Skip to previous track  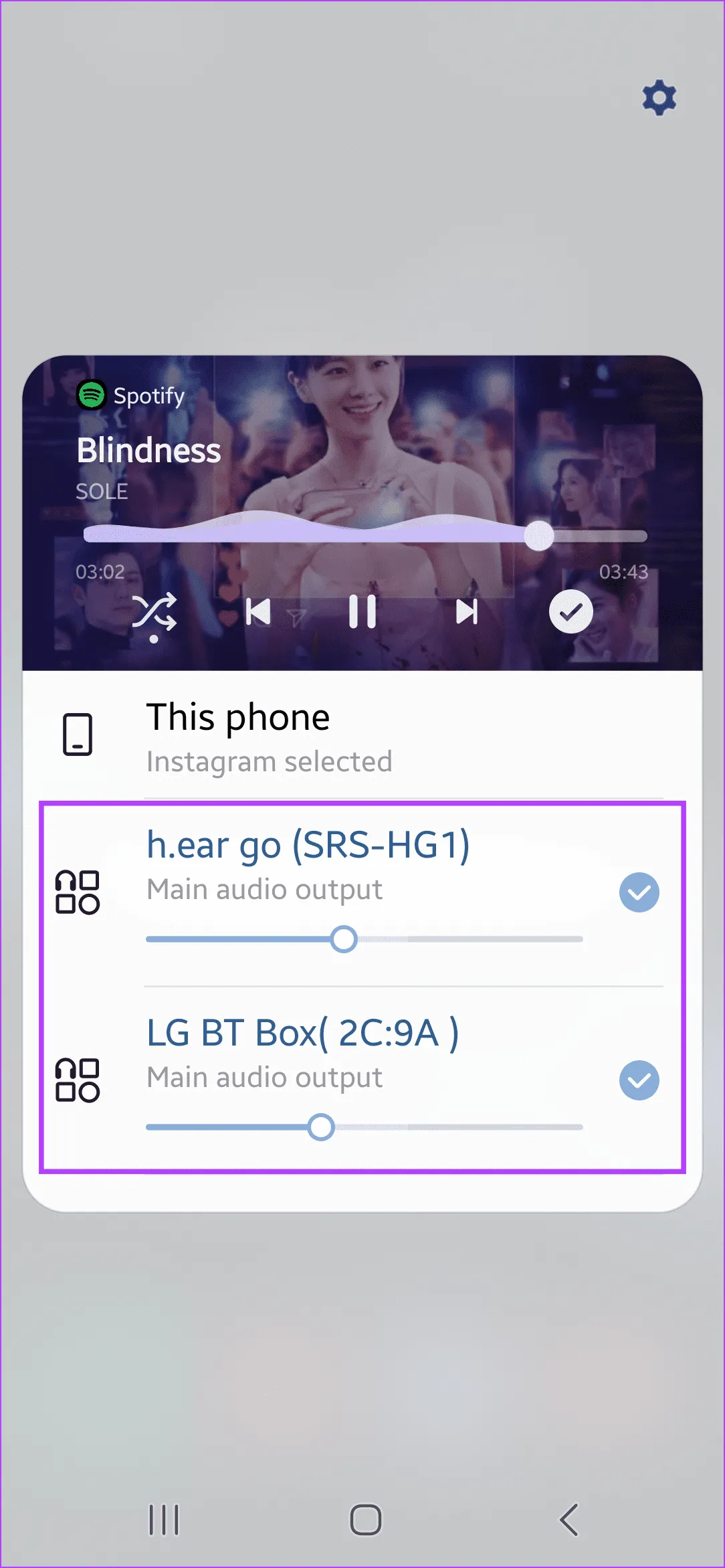pyautogui.click(x=258, y=611)
